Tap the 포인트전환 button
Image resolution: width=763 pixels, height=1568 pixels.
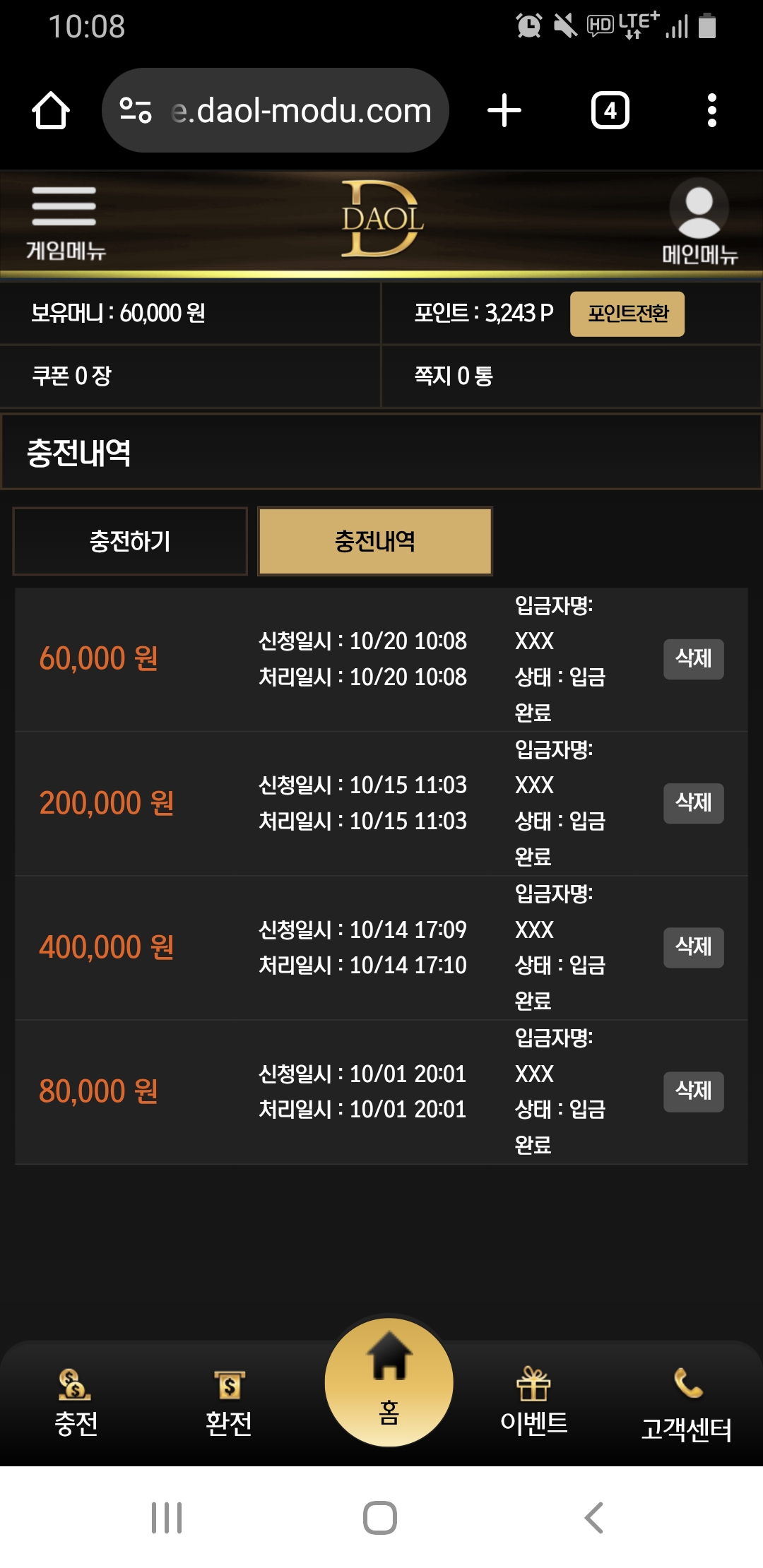pyautogui.click(x=627, y=314)
